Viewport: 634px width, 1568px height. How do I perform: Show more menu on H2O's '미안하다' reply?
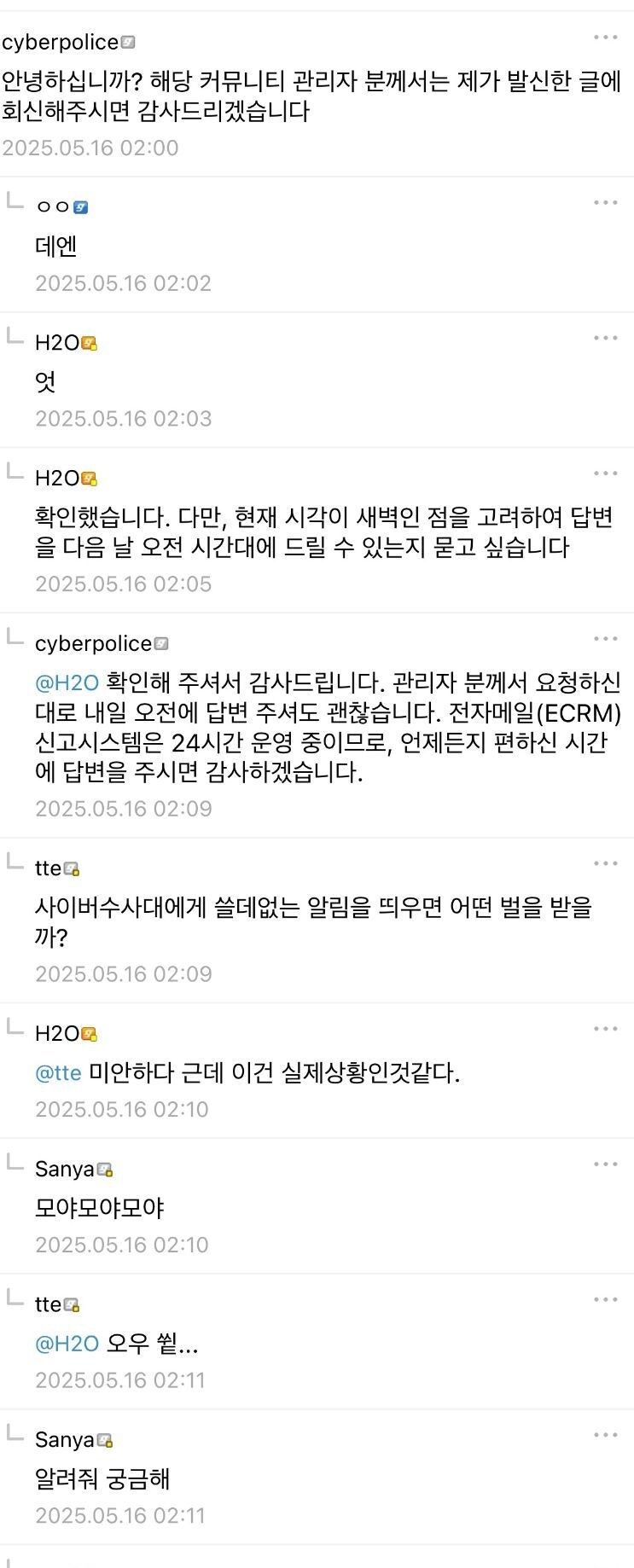point(605,1030)
